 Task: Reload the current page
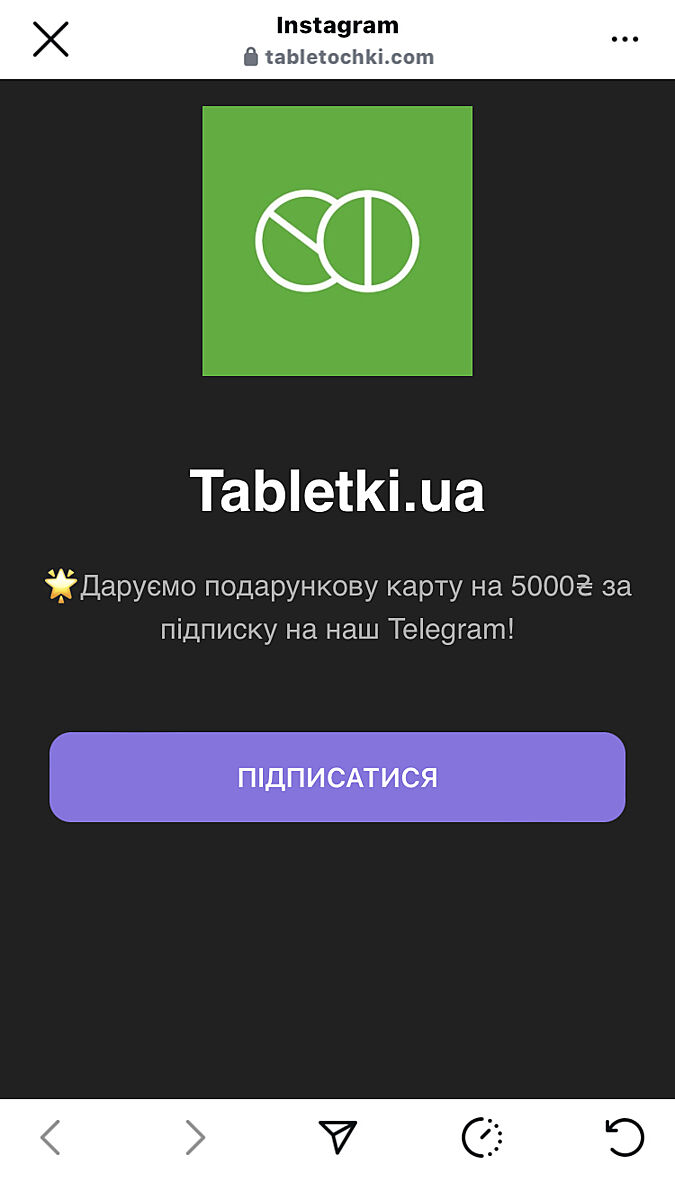pos(625,1137)
